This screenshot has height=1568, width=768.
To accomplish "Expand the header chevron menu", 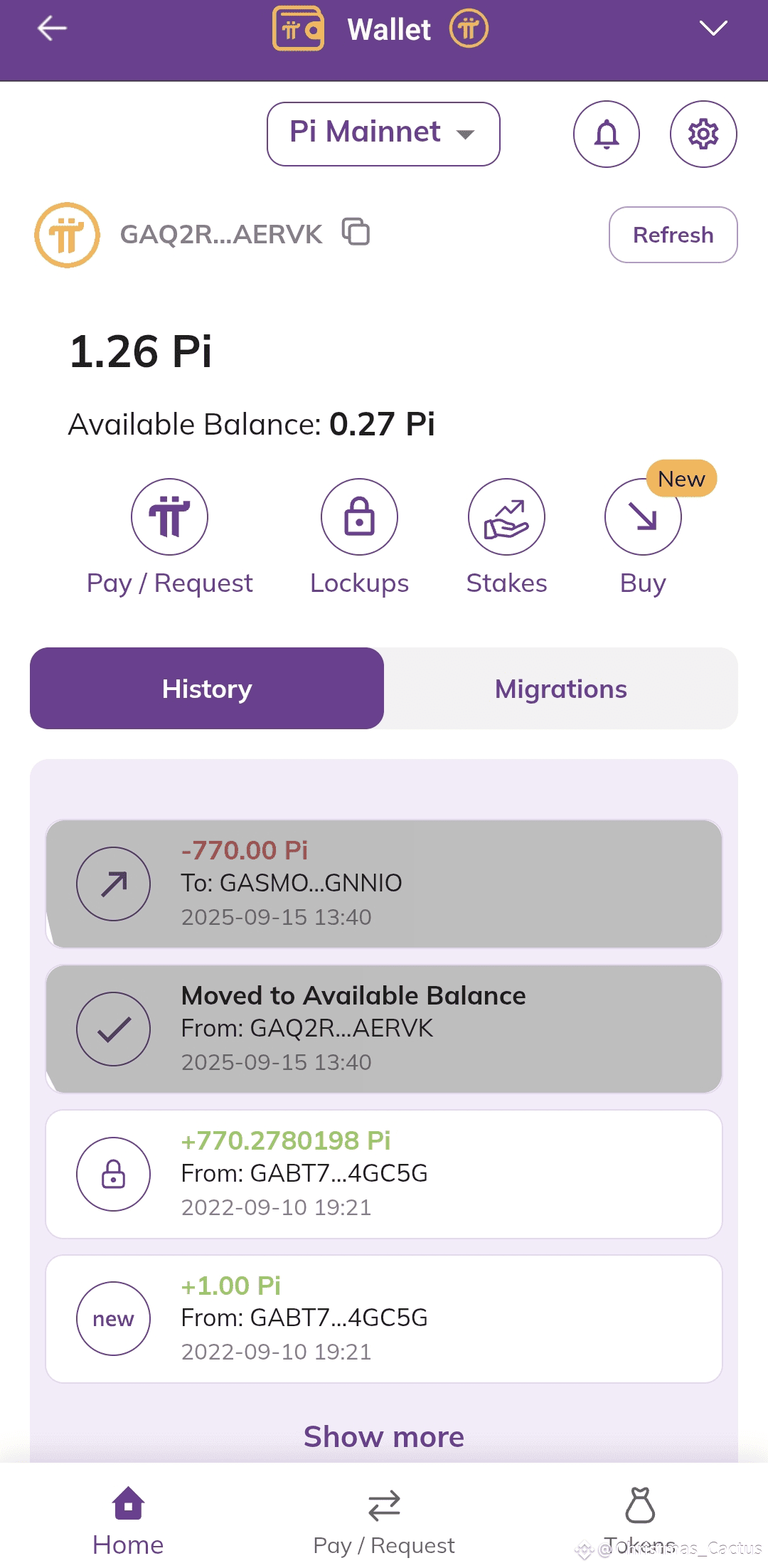I will pos(713,28).
